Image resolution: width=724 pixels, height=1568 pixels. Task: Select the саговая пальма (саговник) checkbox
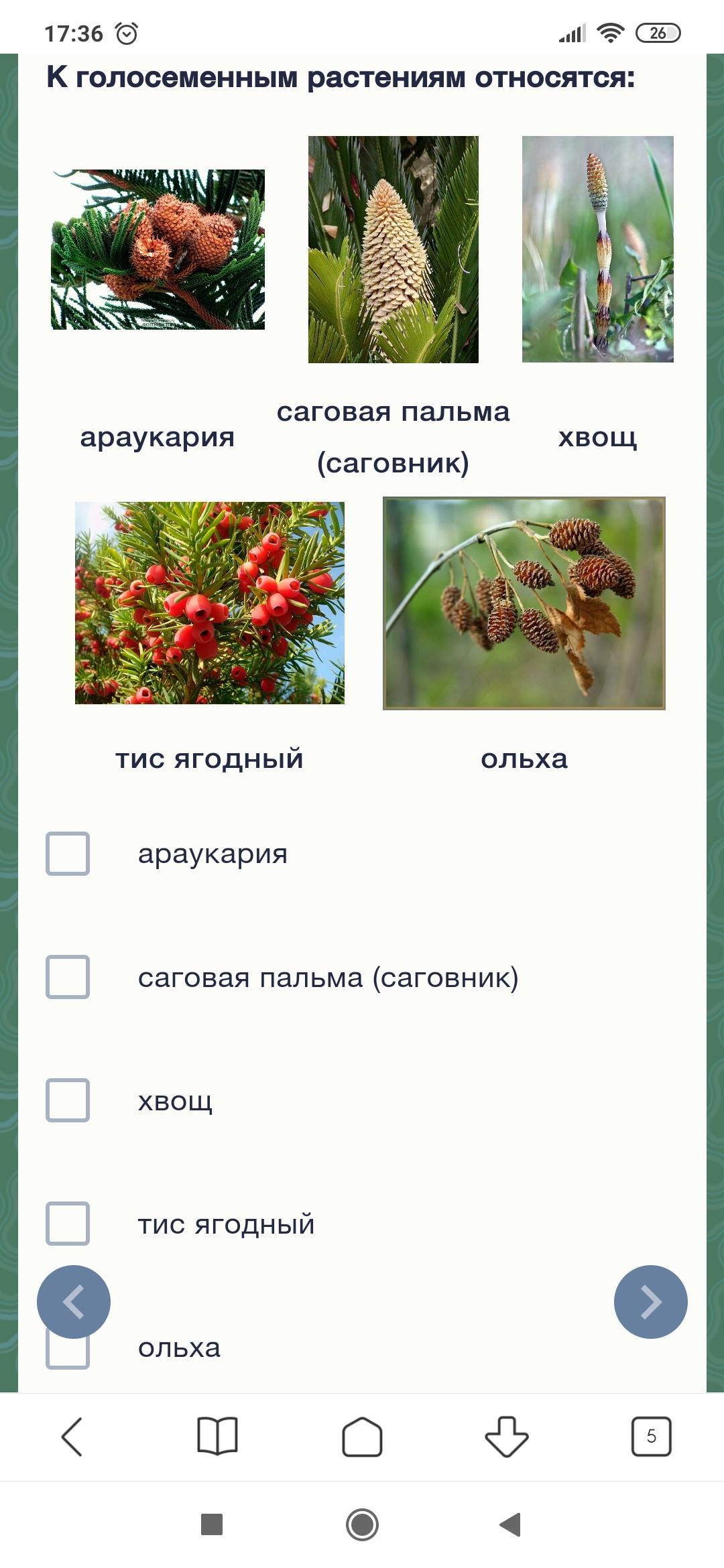point(68,977)
